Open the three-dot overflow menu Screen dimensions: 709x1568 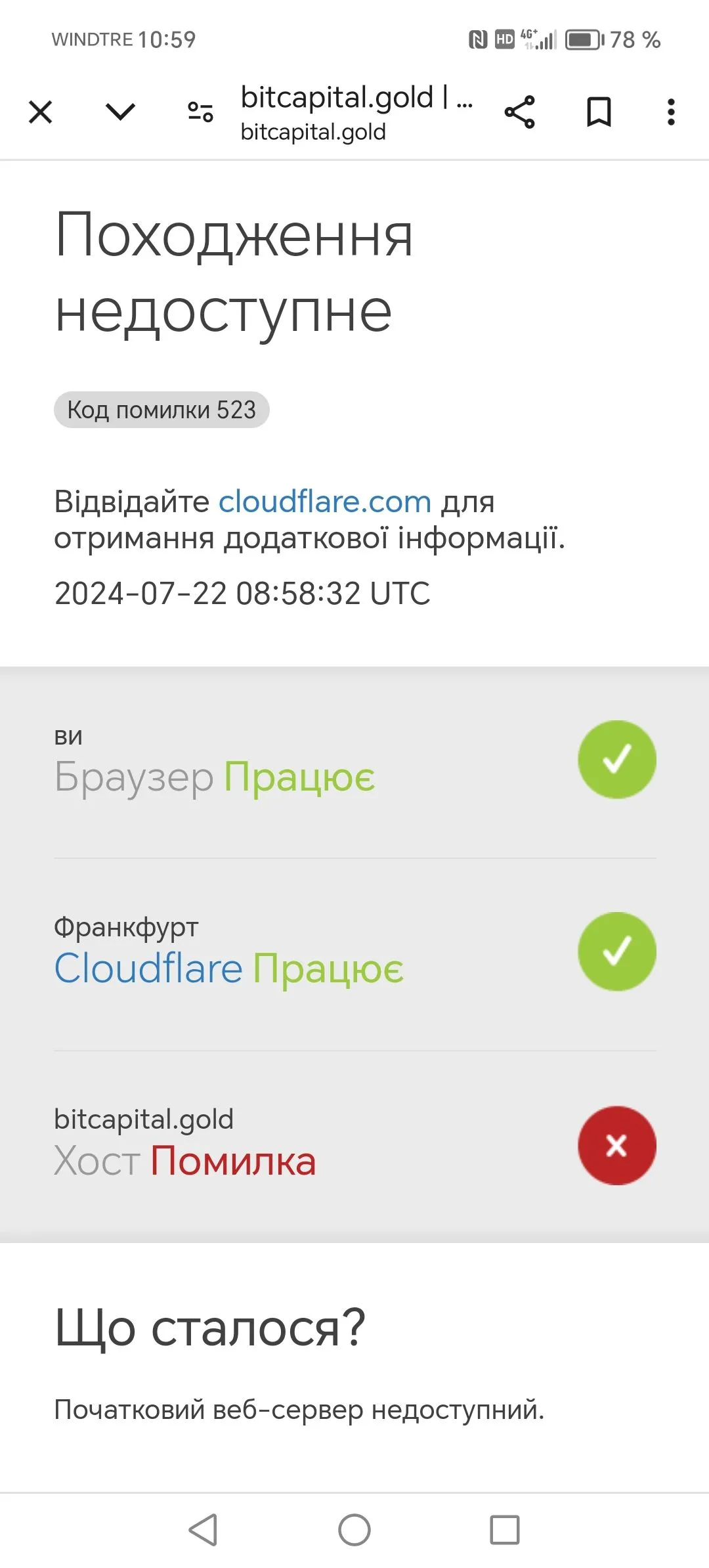(x=670, y=112)
